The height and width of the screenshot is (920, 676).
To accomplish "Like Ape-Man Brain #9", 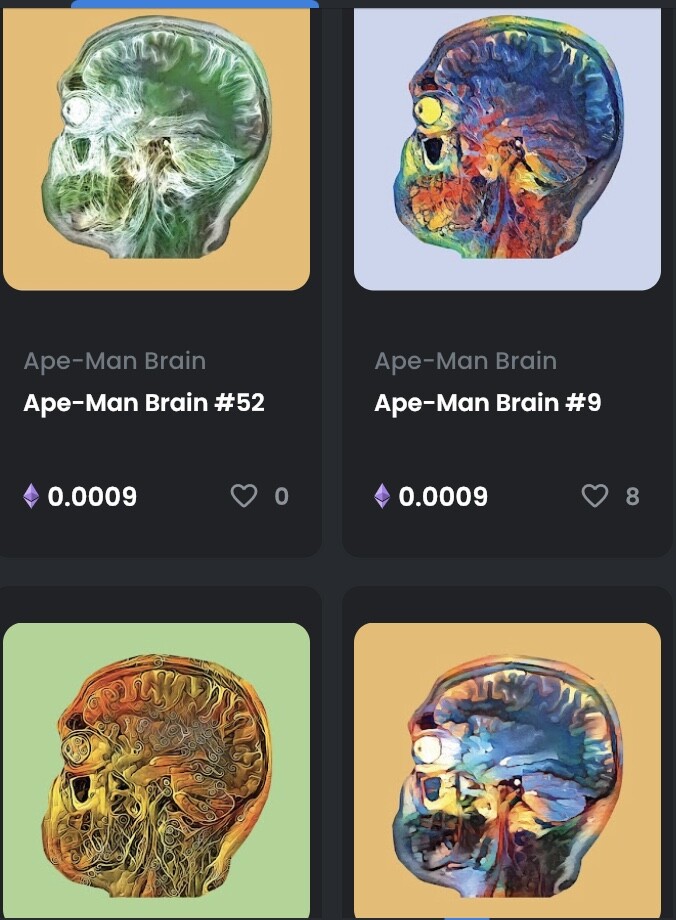I will click(x=595, y=496).
